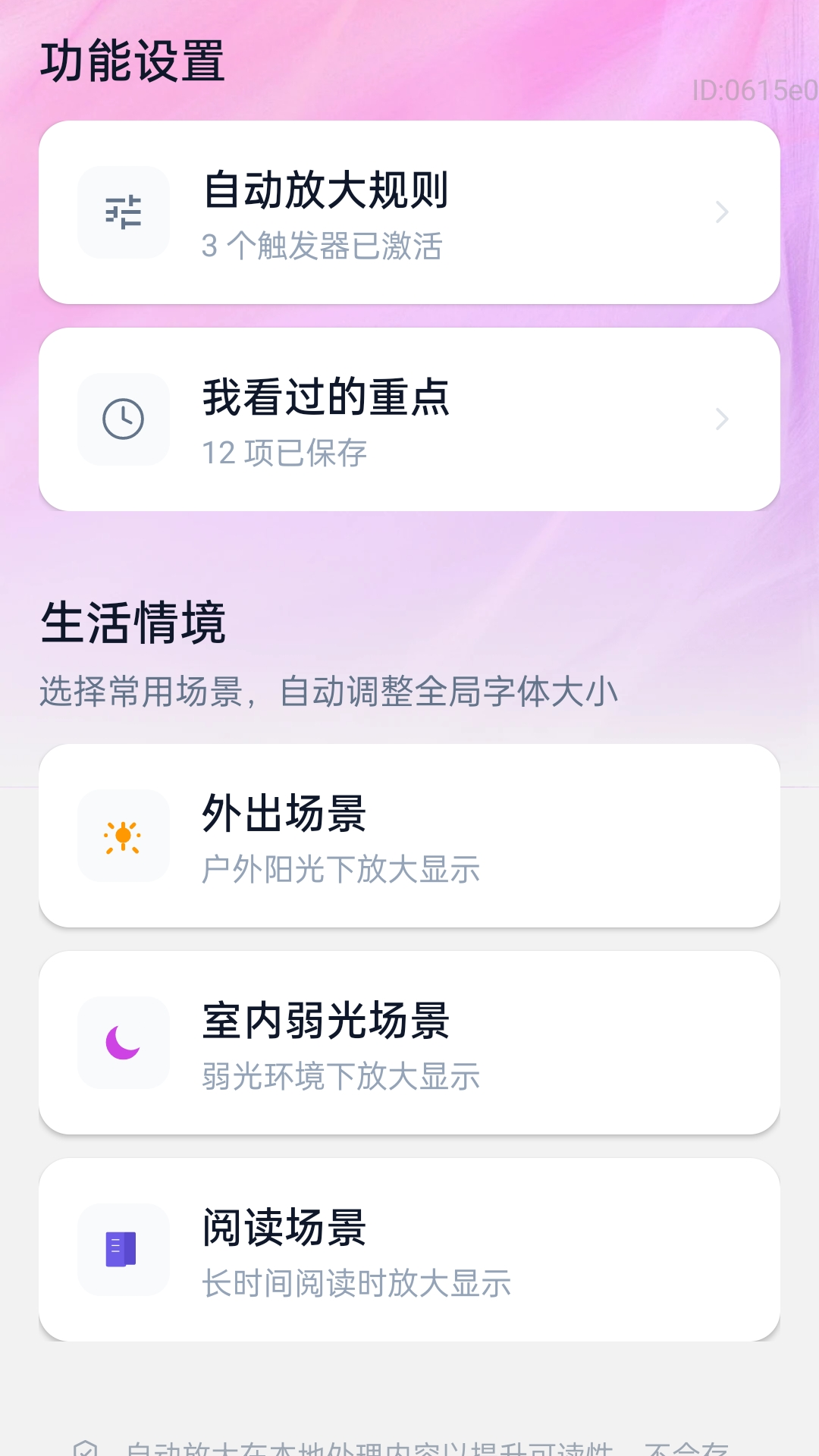Enable 外出场景 outdoor sunlight mode
The width and height of the screenshot is (819, 1456).
coord(409,836)
